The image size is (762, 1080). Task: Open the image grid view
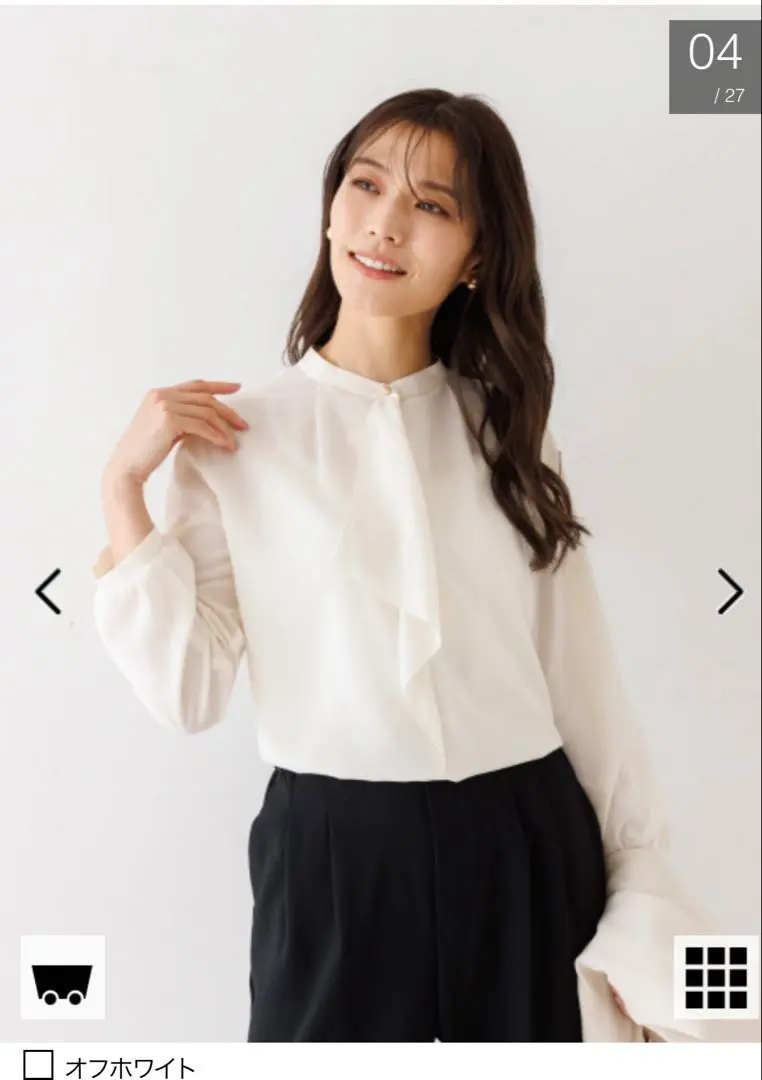tap(716, 977)
